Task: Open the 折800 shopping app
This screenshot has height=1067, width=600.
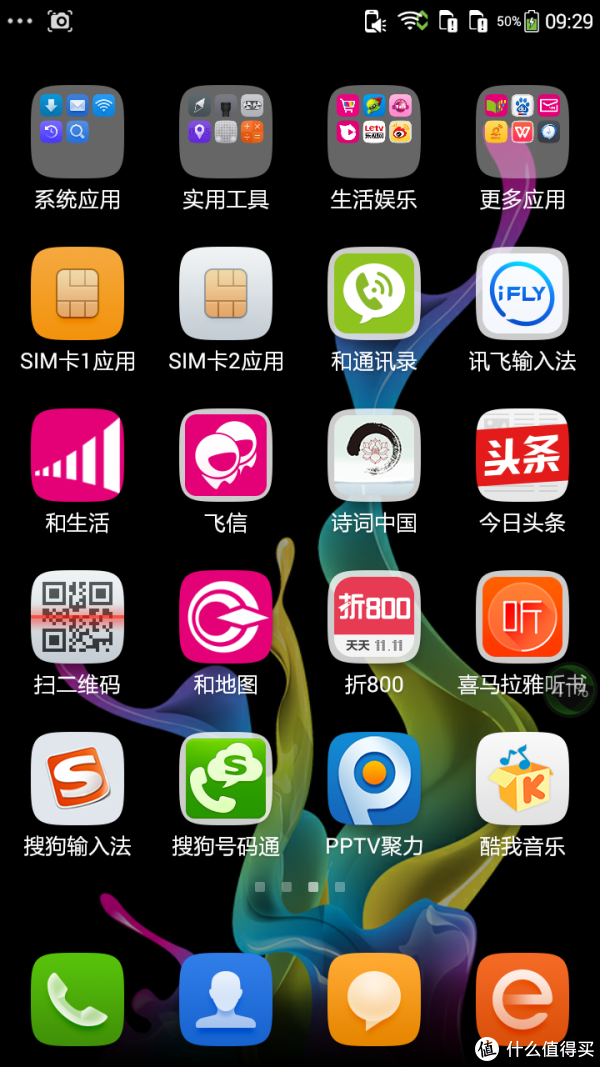Action: pyautogui.click(x=374, y=617)
